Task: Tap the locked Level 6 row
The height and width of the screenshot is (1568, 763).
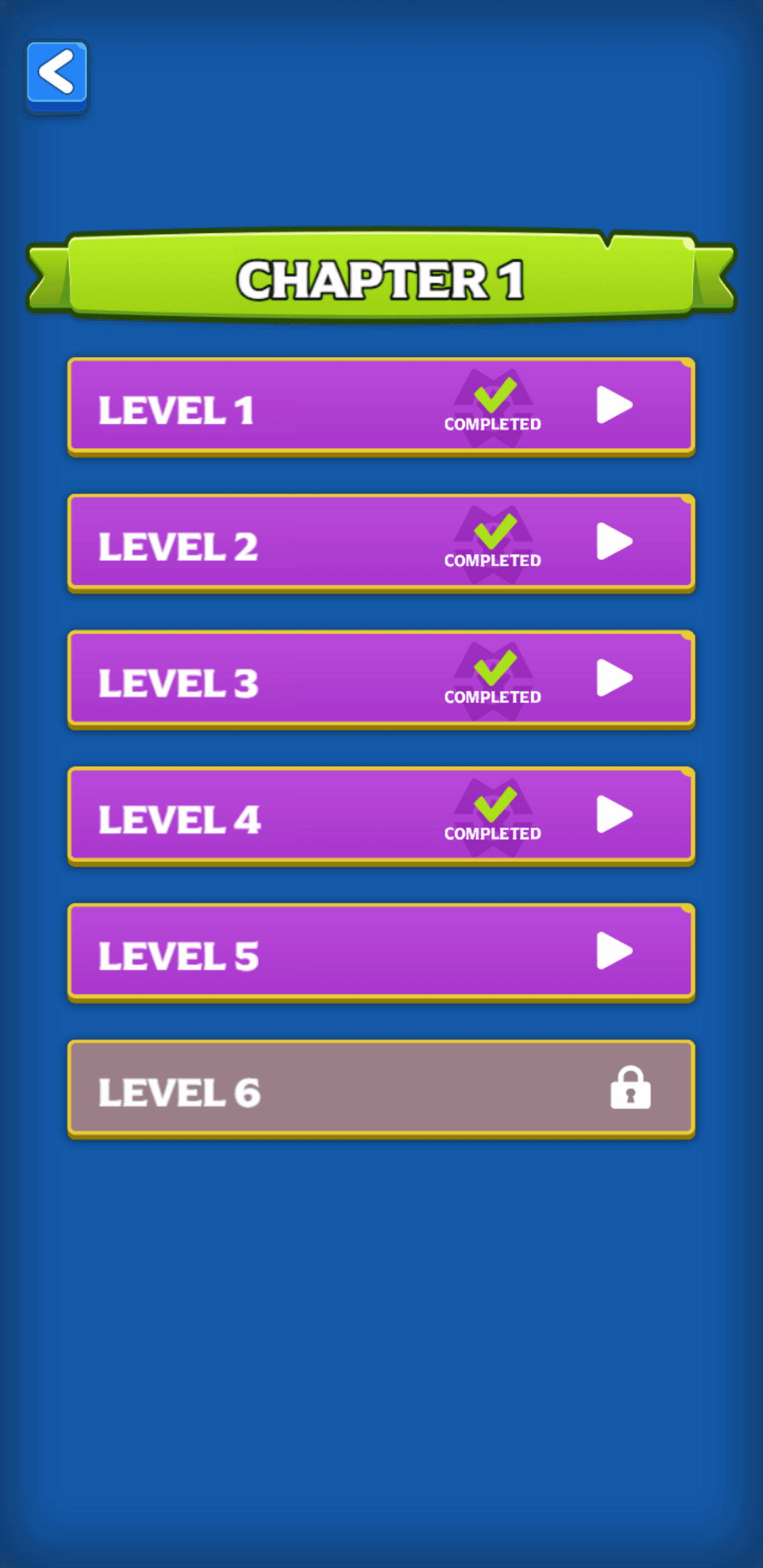Action: (380, 1089)
